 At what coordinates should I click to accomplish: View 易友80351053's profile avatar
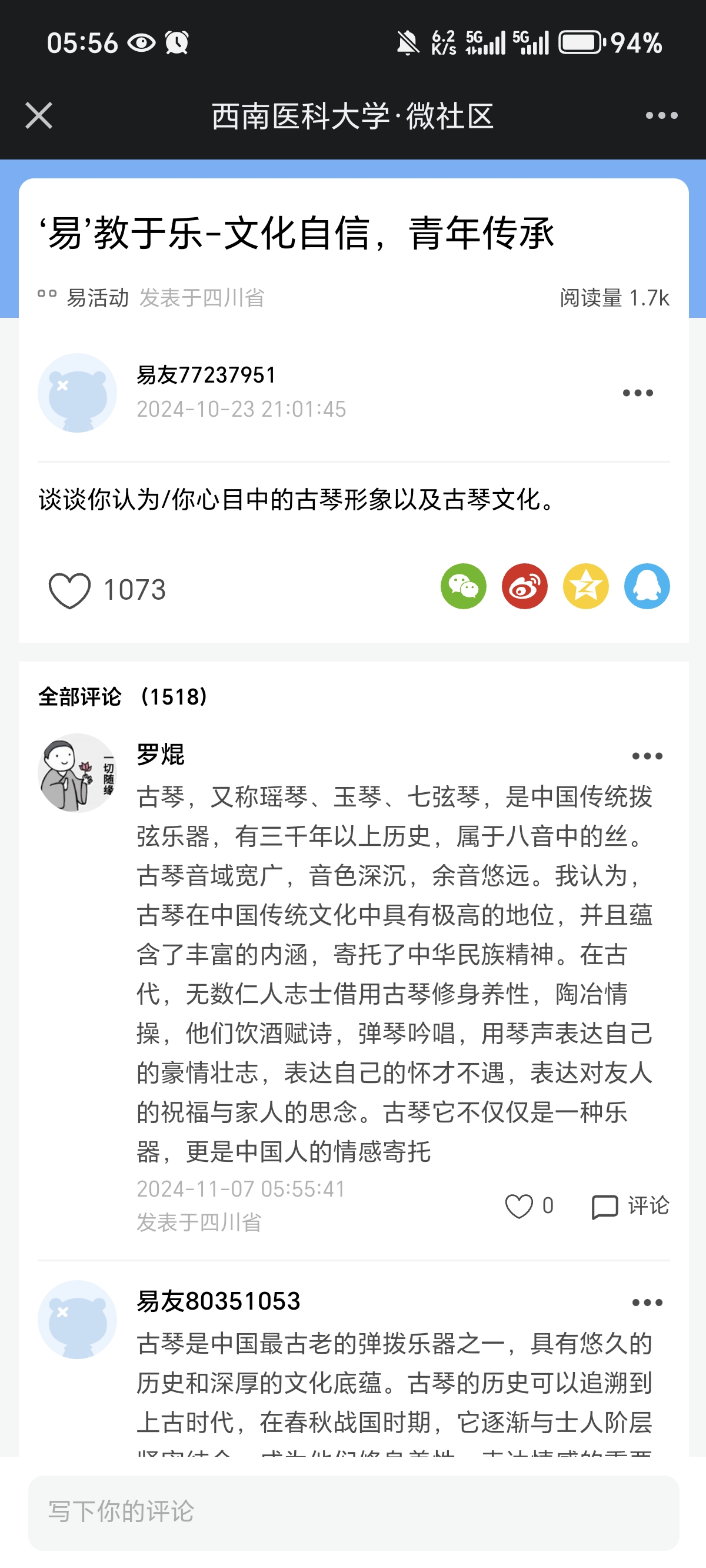[x=77, y=1319]
